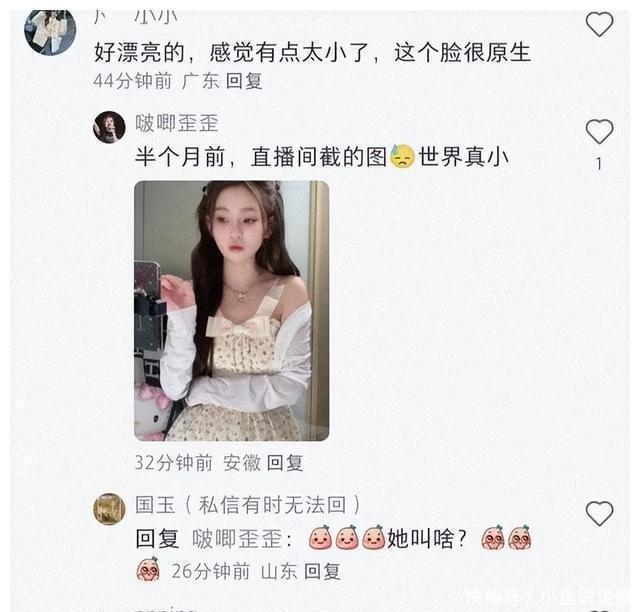The height and width of the screenshot is (612, 640).
Task: Open the top commenter's profile avatar
Action: 50,31
